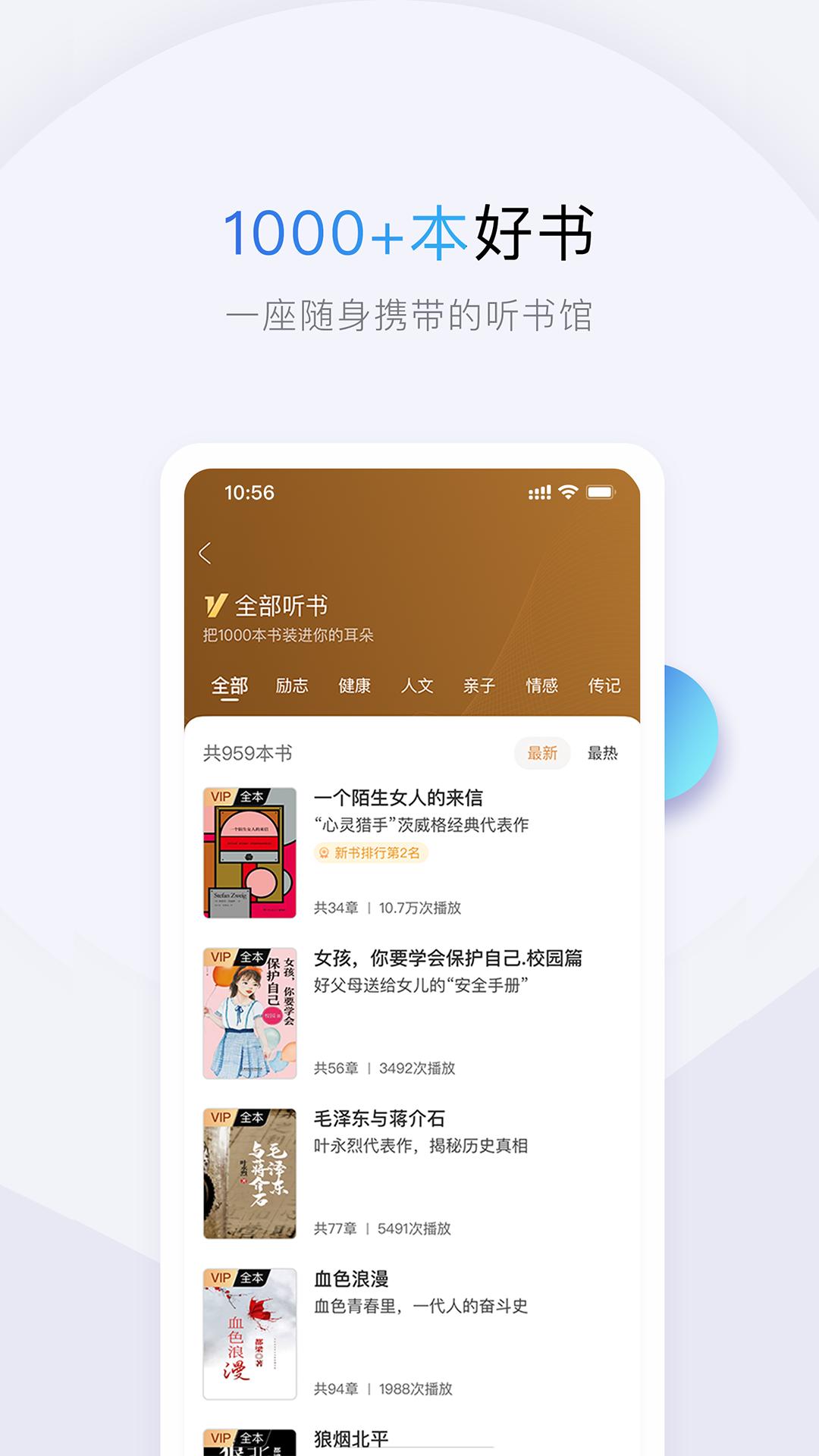Click the battery icon in the status bar

click(x=601, y=492)
